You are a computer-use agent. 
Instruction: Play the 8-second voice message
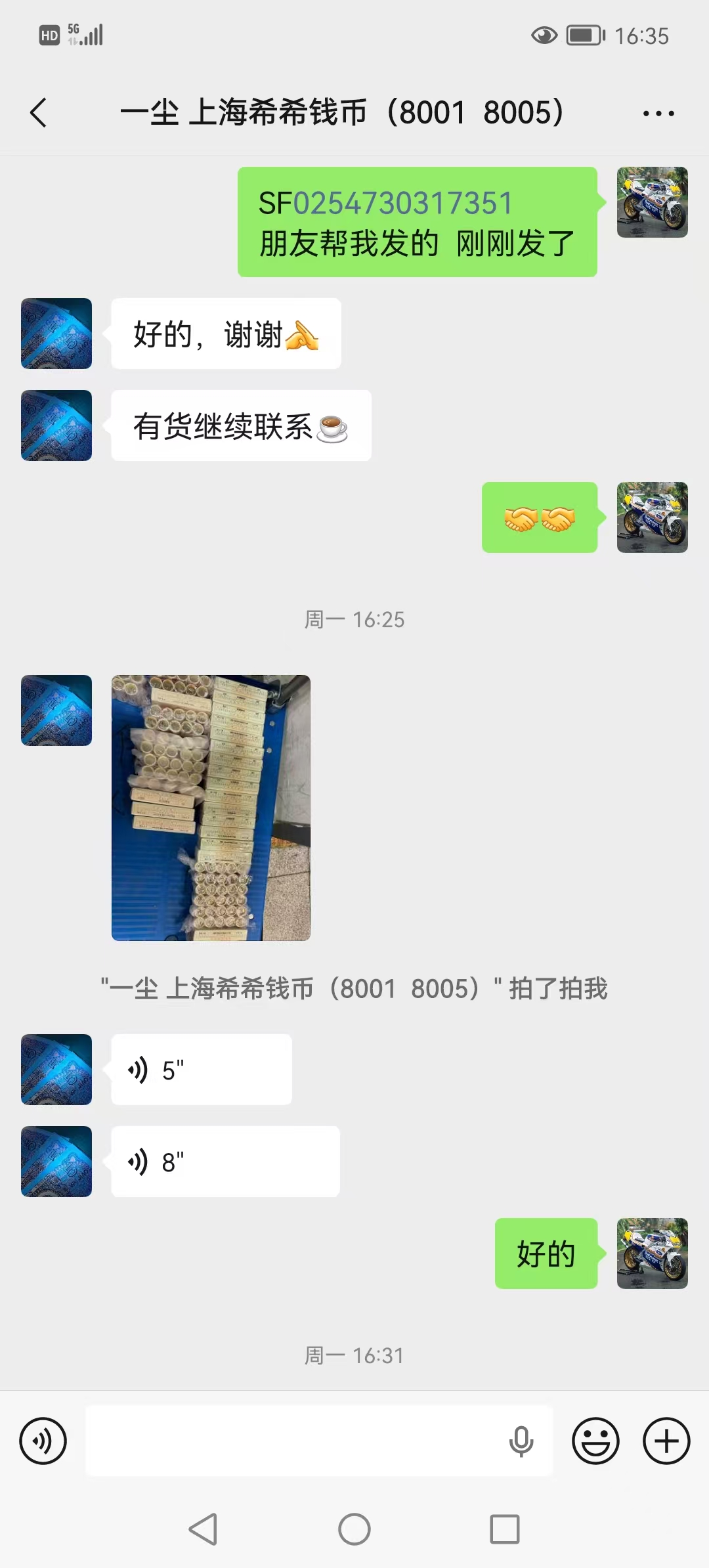pos(225,1162)
